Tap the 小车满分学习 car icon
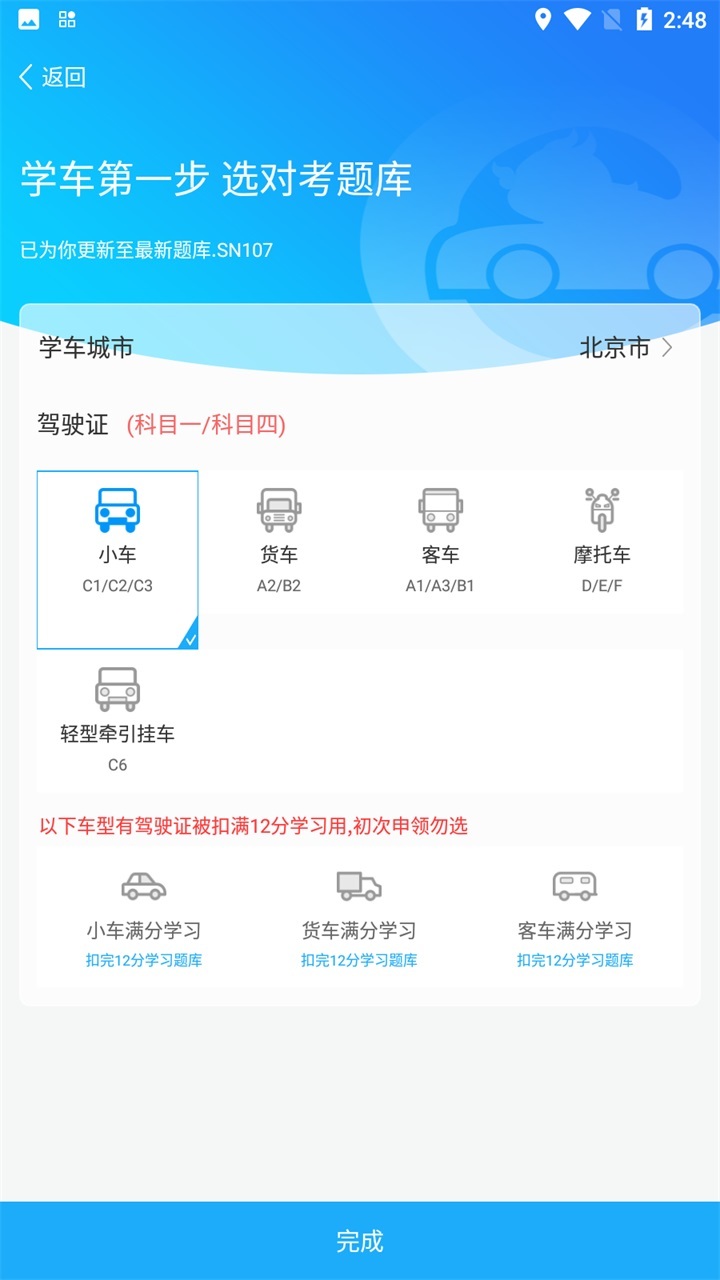The image size is (720, 1280). [x=143, y=886]
